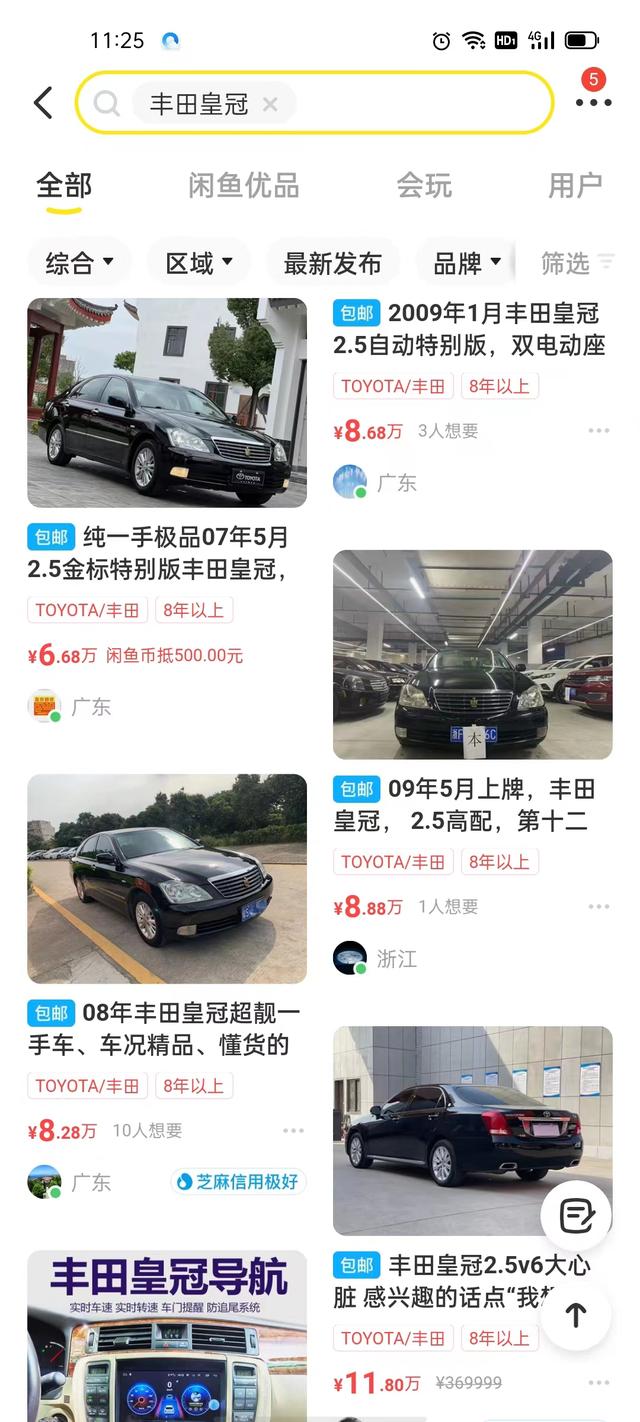Sort results by 最新发布
Screen dimensions: 640x1422
[333, 263]
